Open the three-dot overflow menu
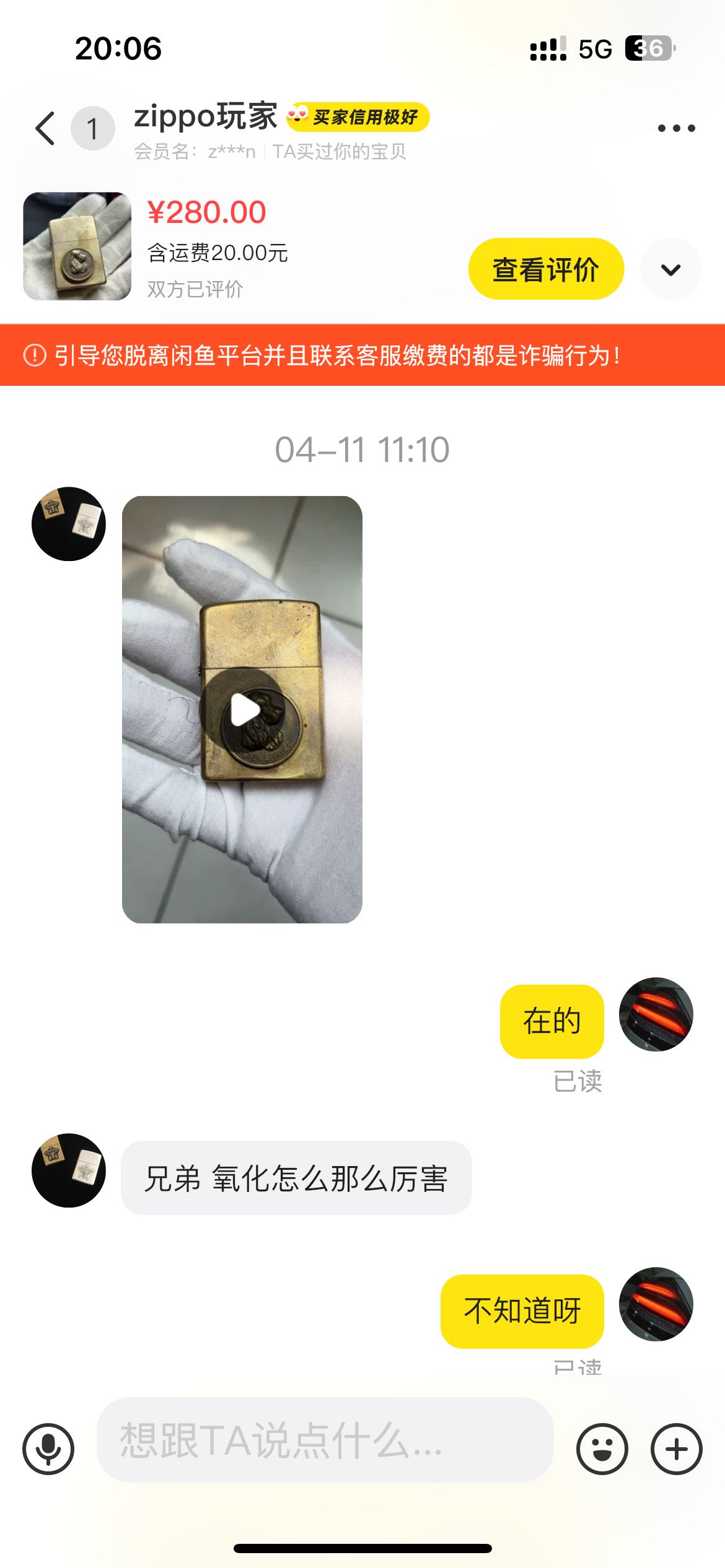The image size is (725, 1568). [x=676, y=129]
